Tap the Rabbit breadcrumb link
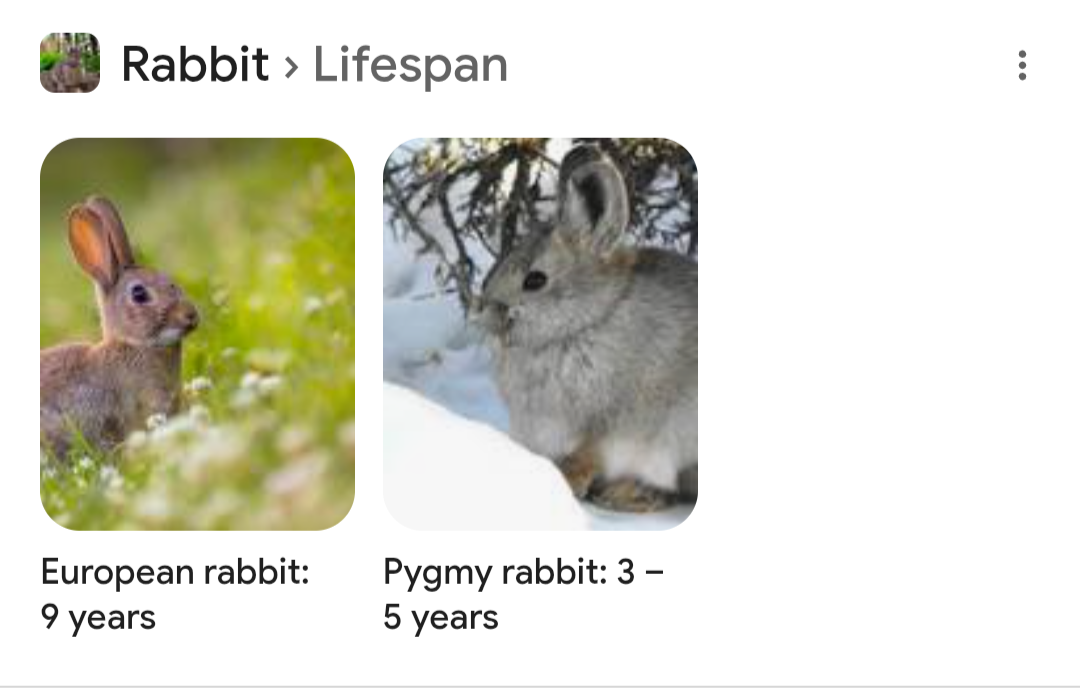 point(194,65)
